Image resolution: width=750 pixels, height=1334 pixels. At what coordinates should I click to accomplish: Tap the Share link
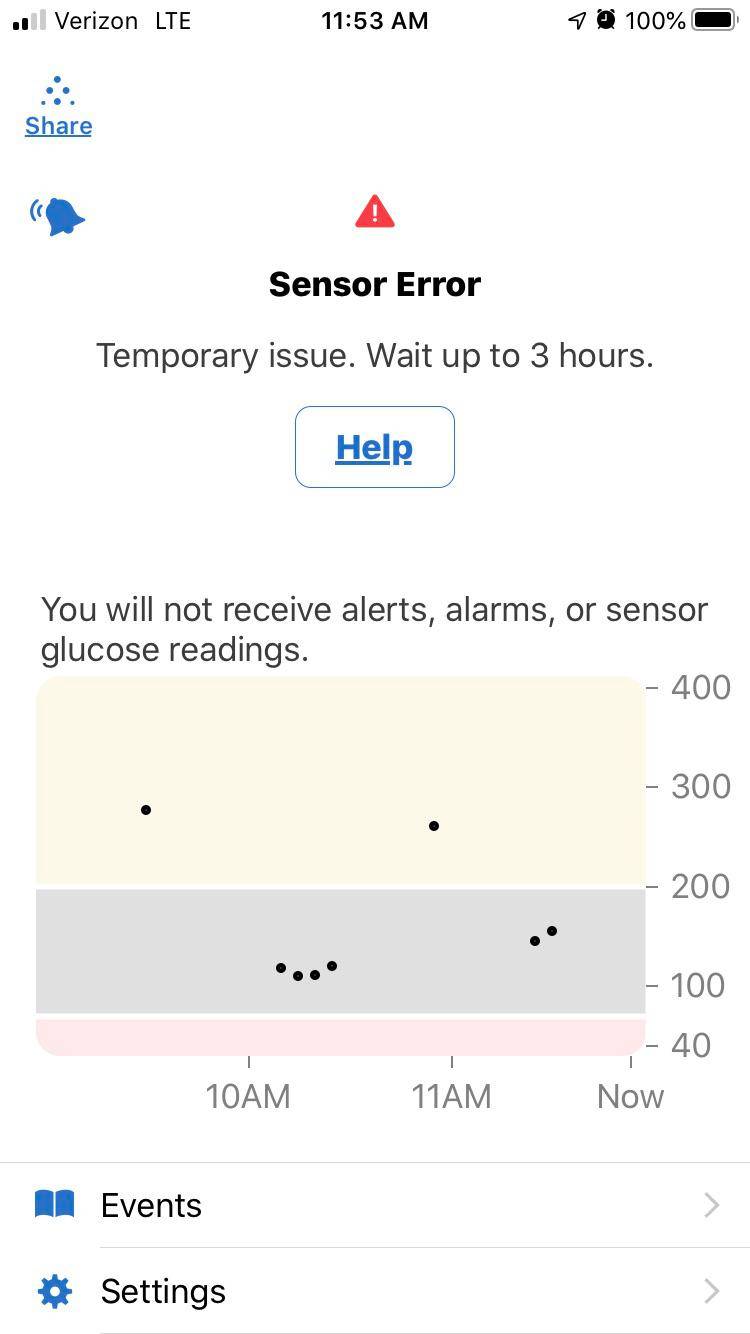pos(57,126)
